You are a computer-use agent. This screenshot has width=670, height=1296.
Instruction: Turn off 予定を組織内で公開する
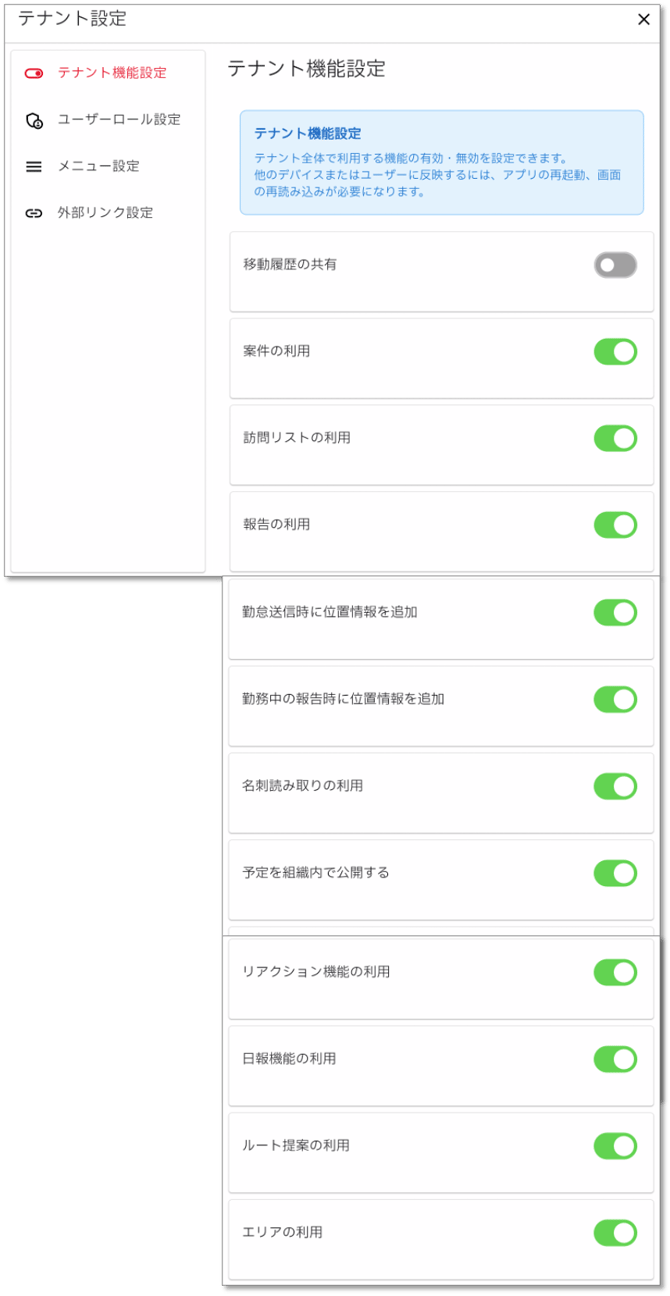pyautogui.click(x=615, y=873)
